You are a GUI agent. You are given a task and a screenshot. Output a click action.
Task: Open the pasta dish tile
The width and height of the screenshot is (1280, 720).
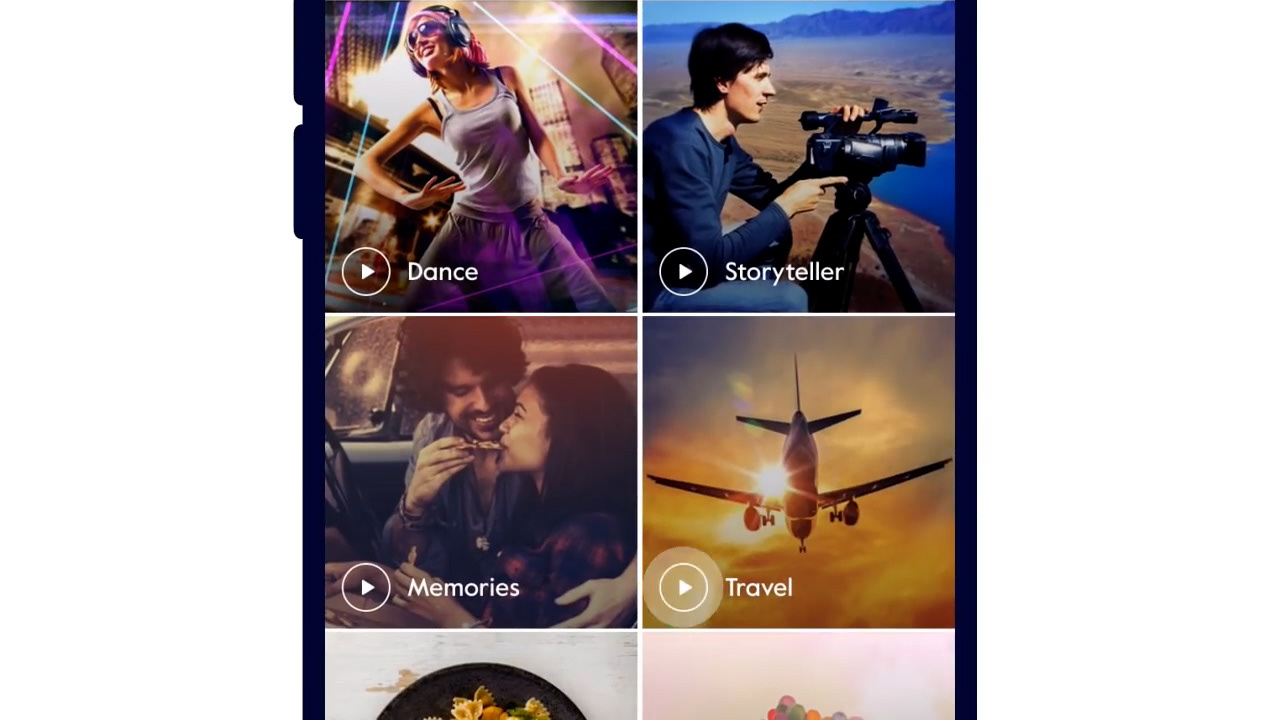(x=480, y=680)
